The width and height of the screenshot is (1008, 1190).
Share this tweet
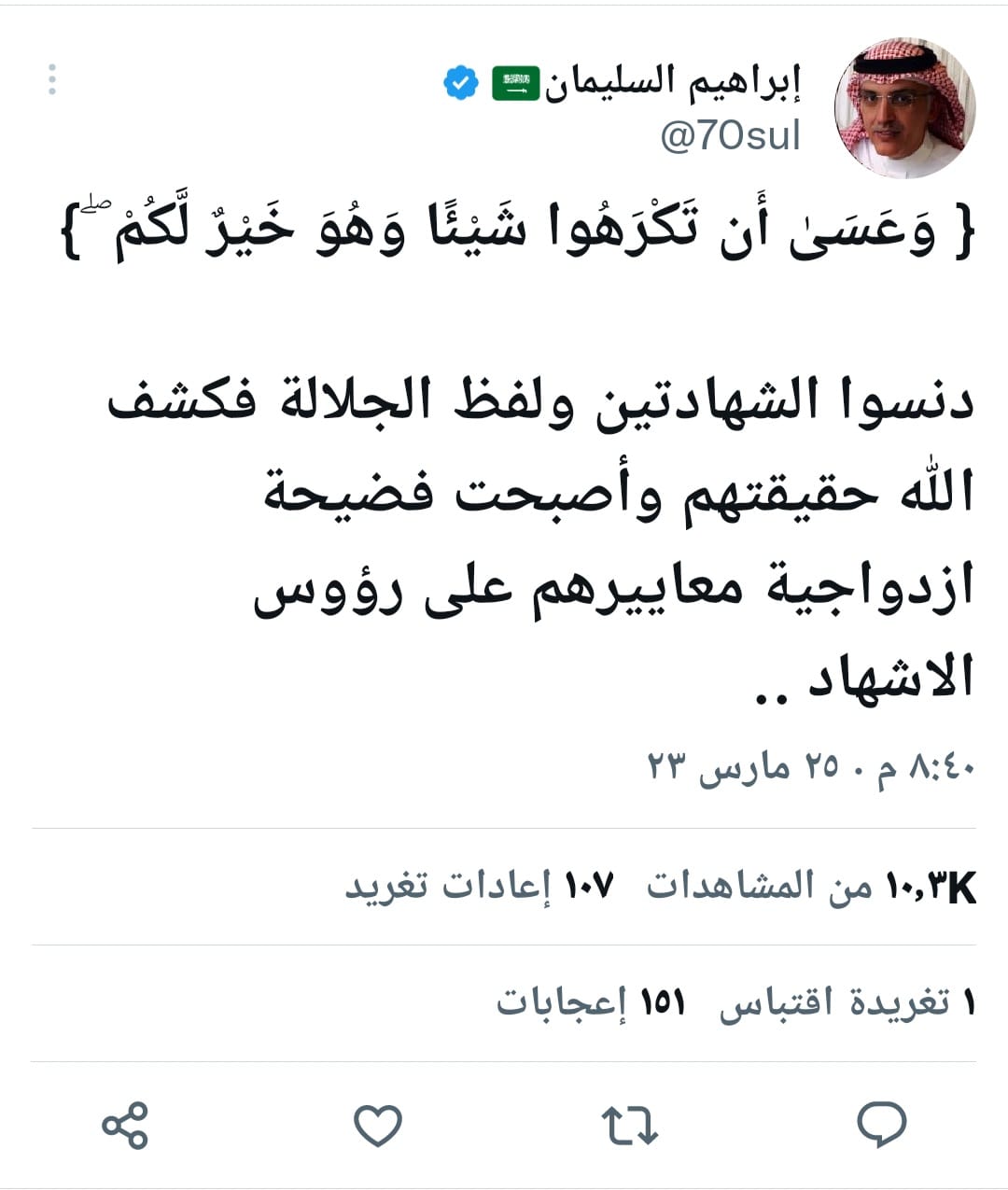[125, 1125]
